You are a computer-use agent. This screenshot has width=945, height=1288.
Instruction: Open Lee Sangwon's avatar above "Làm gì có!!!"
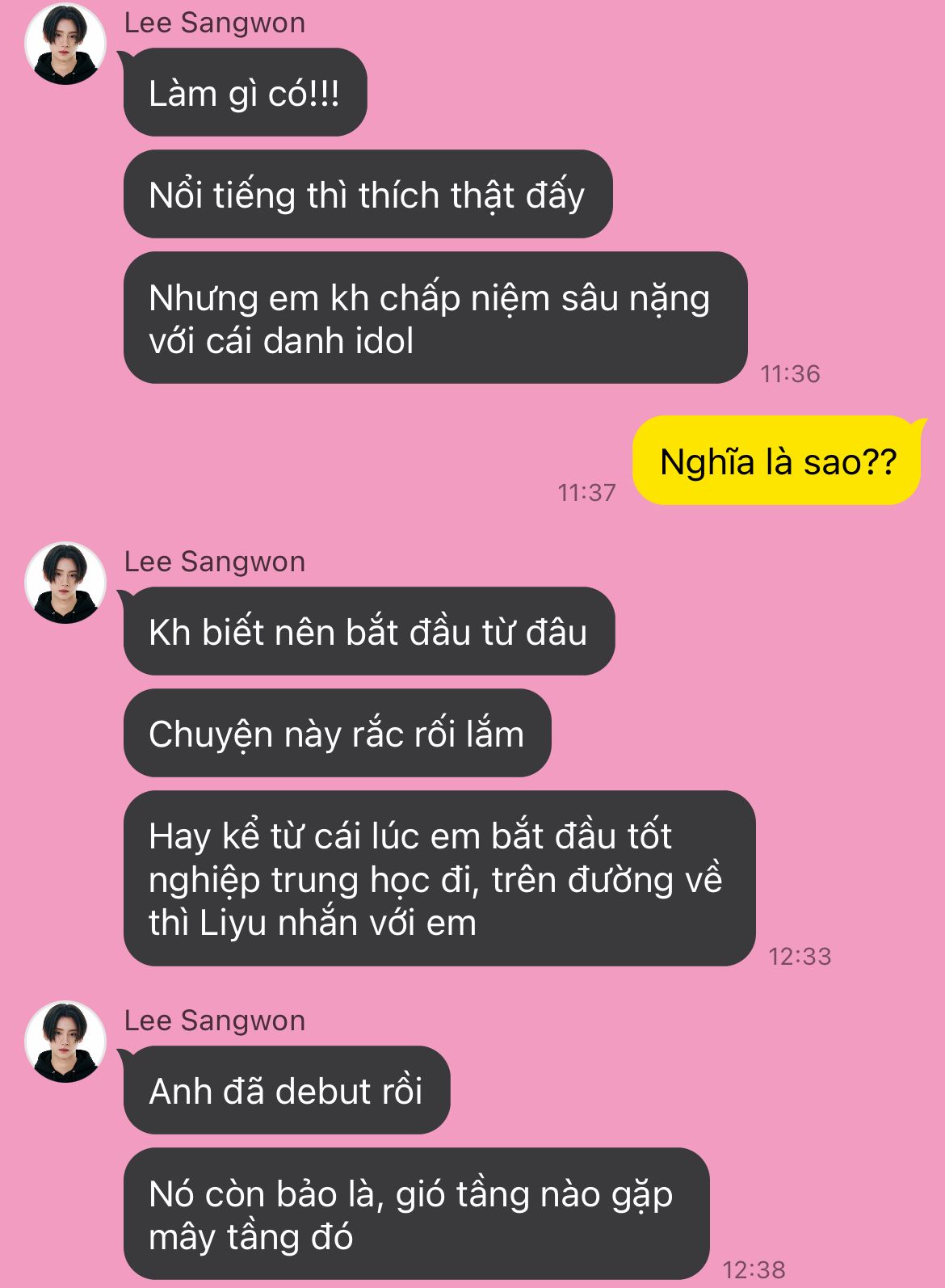pos(65,44)
